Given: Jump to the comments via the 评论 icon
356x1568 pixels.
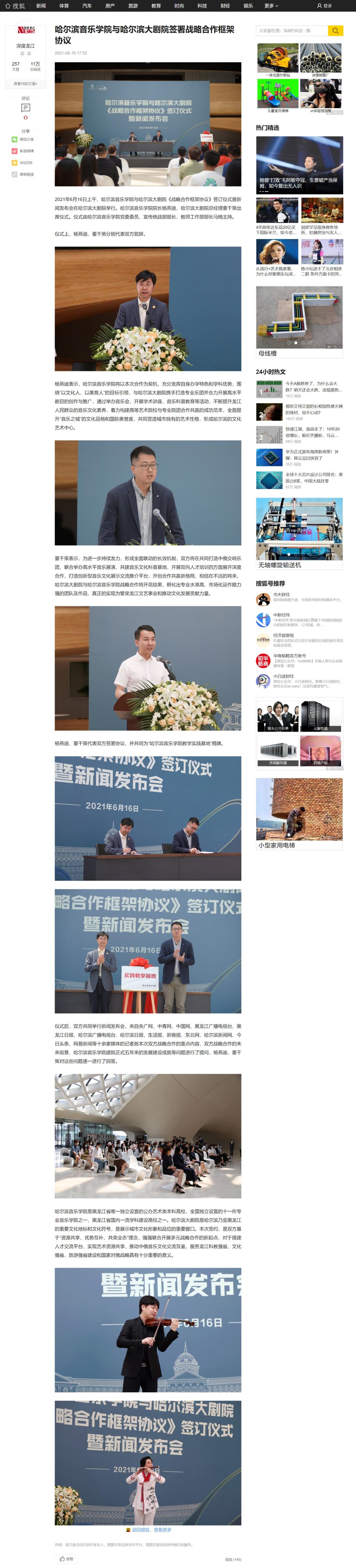Looking at the screenshot, I should coord(25,108).
